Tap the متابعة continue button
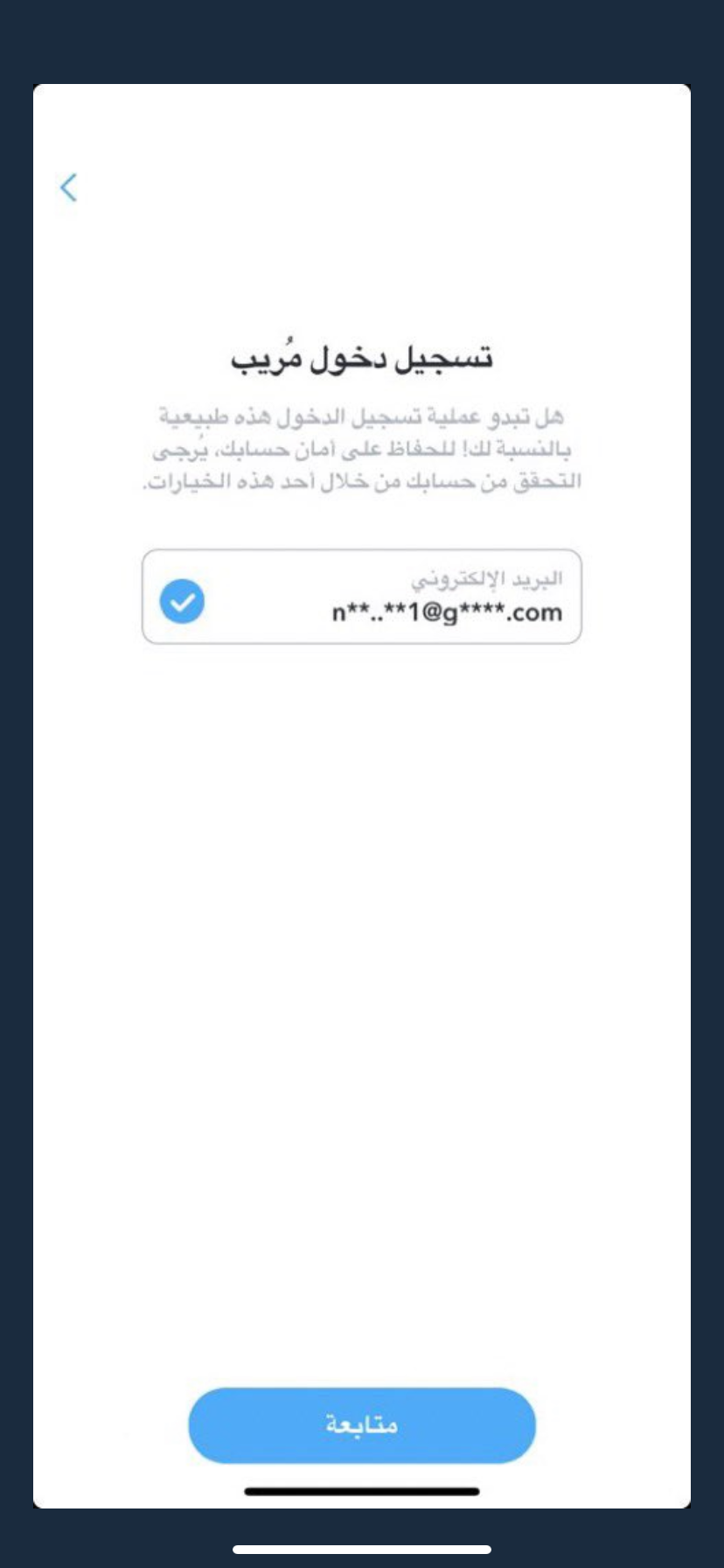 pyautogui.click(x=361, y=1424)
